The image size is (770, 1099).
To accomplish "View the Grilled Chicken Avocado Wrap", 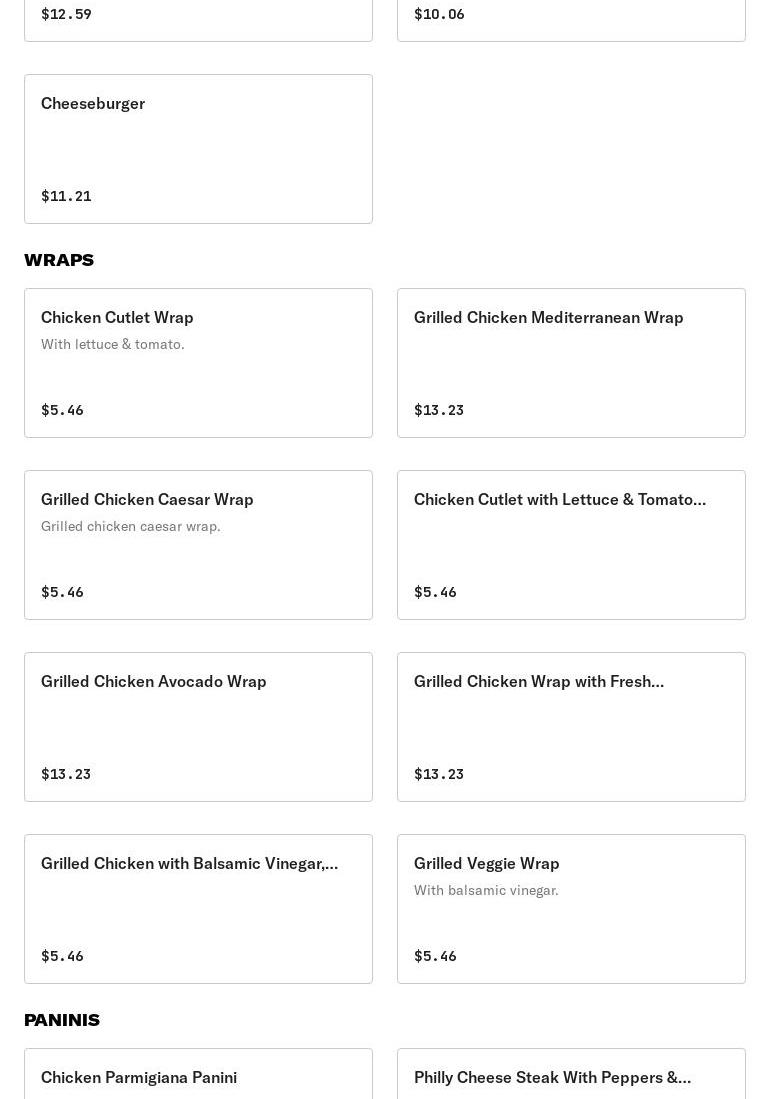I will (198, 727).
